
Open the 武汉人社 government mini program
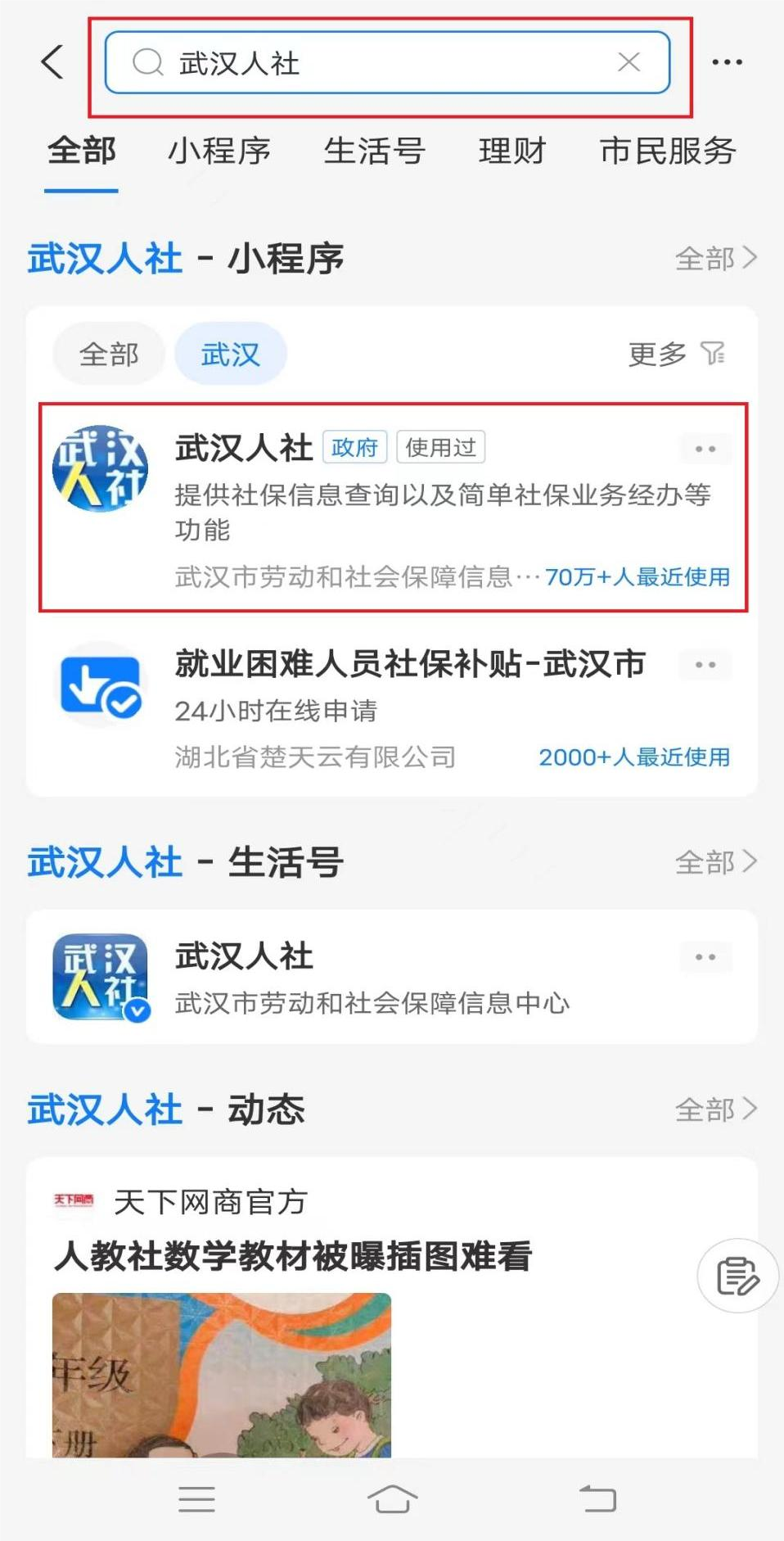tap(393, 507)
